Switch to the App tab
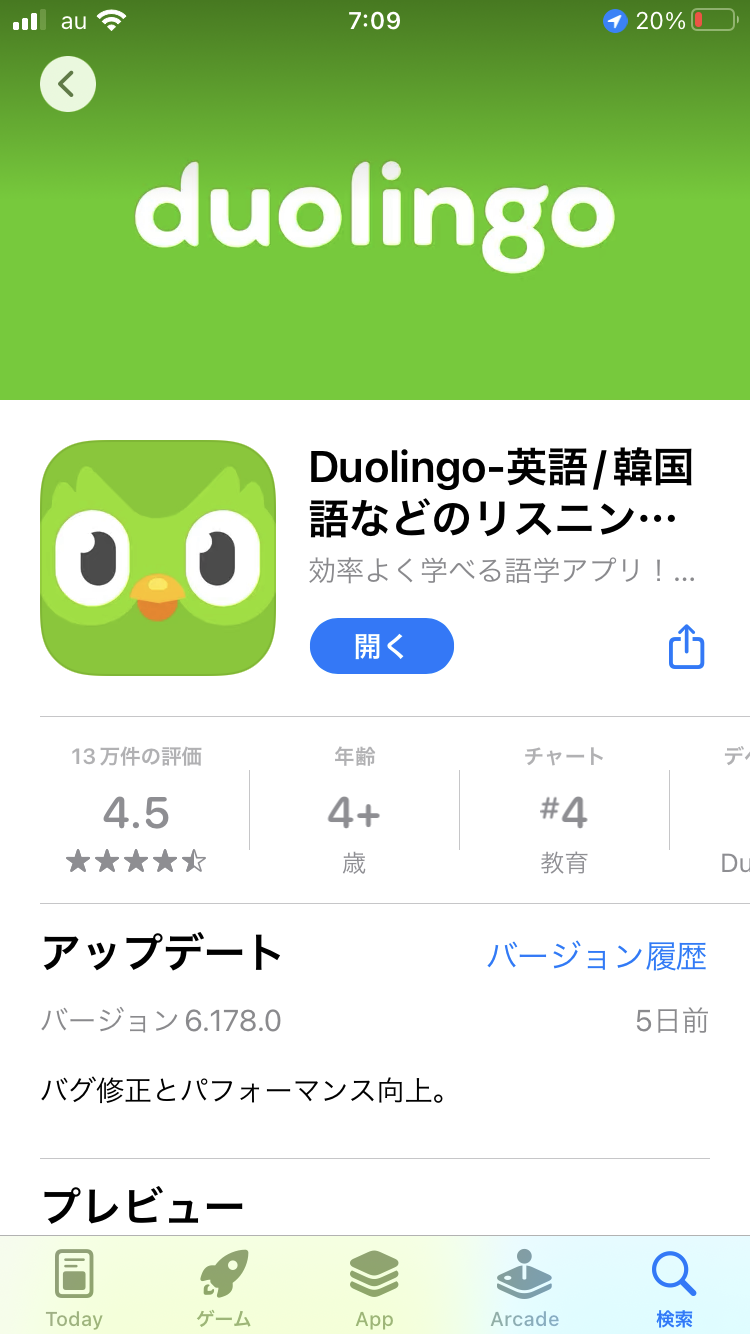This screenshot has width=750, height=1334. 374,1288
